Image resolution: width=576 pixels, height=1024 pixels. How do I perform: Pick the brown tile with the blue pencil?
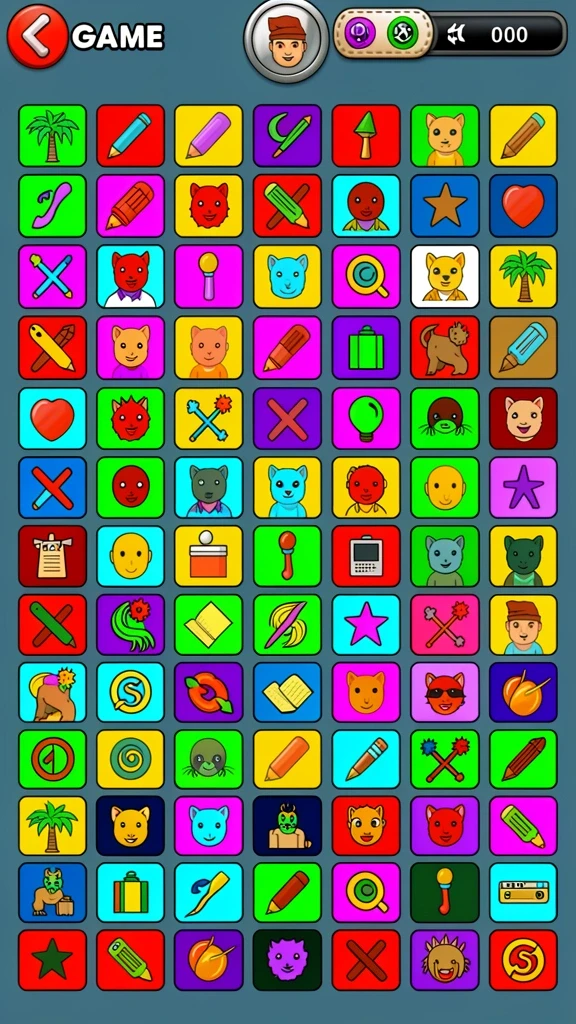coord(523,348)
